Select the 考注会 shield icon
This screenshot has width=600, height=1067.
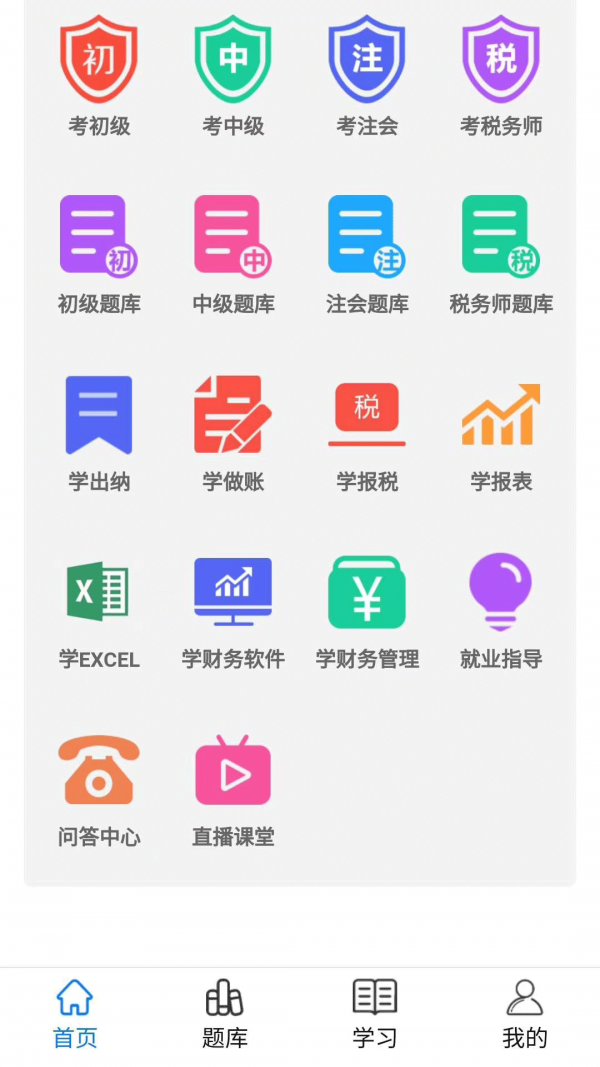(367, 60)
